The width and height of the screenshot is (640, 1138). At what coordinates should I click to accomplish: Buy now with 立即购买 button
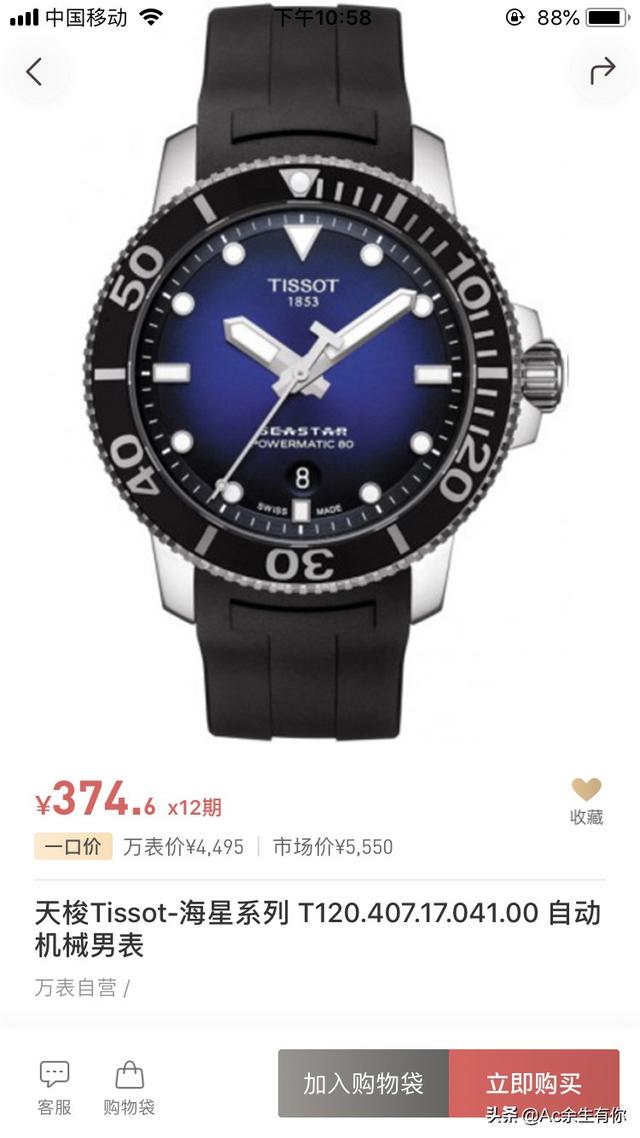(x=534, y=1083)
